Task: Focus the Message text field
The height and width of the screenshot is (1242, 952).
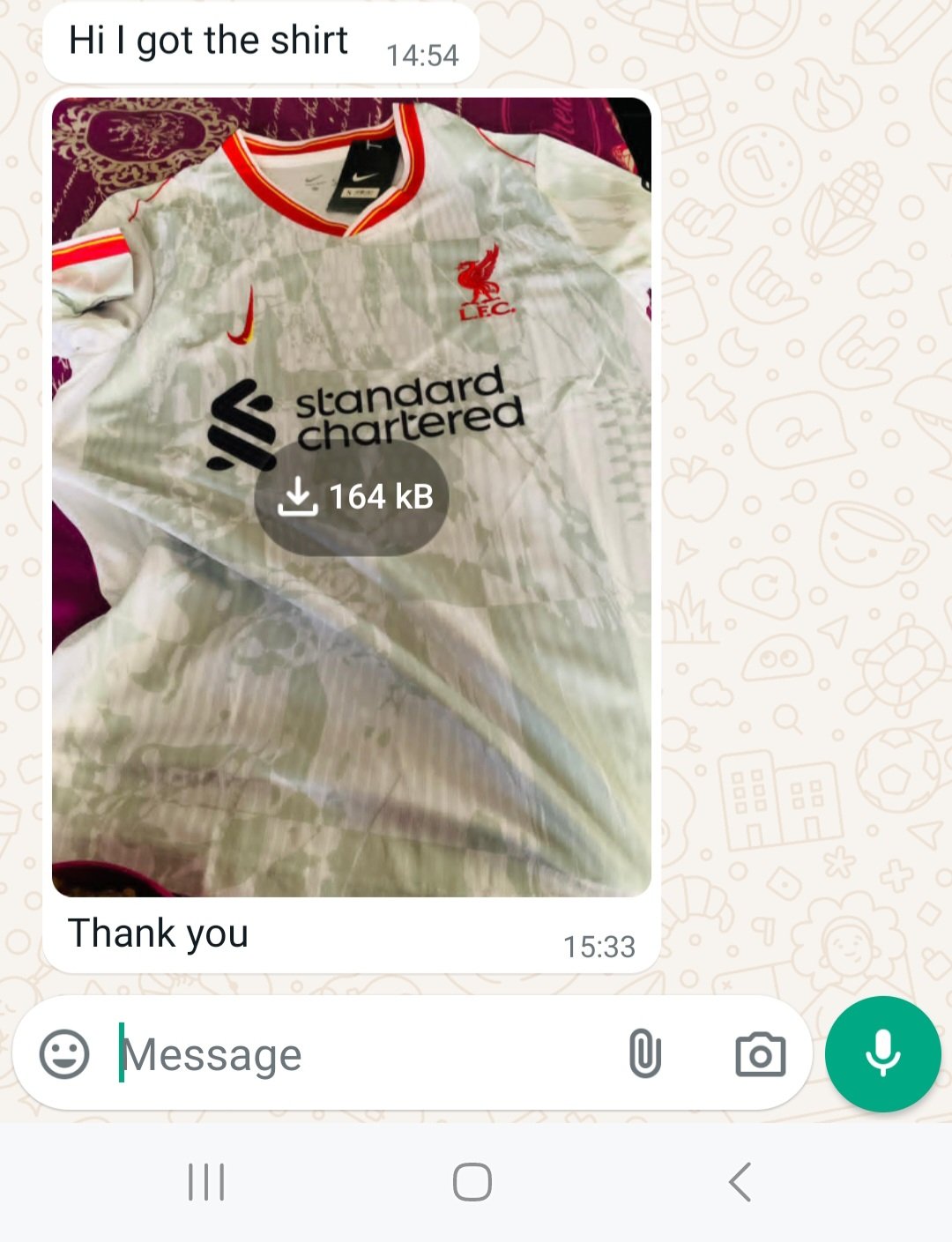Action: pos(353,1054)
